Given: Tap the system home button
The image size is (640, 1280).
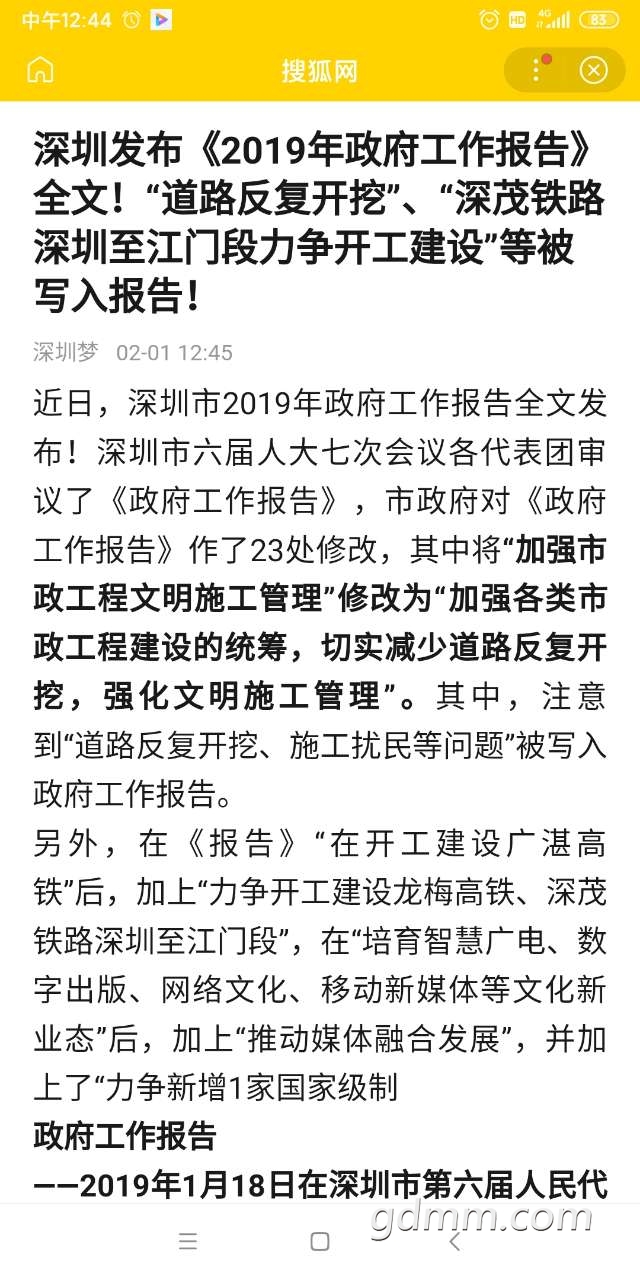Looking at the screenshot, I should [320, 1242].
